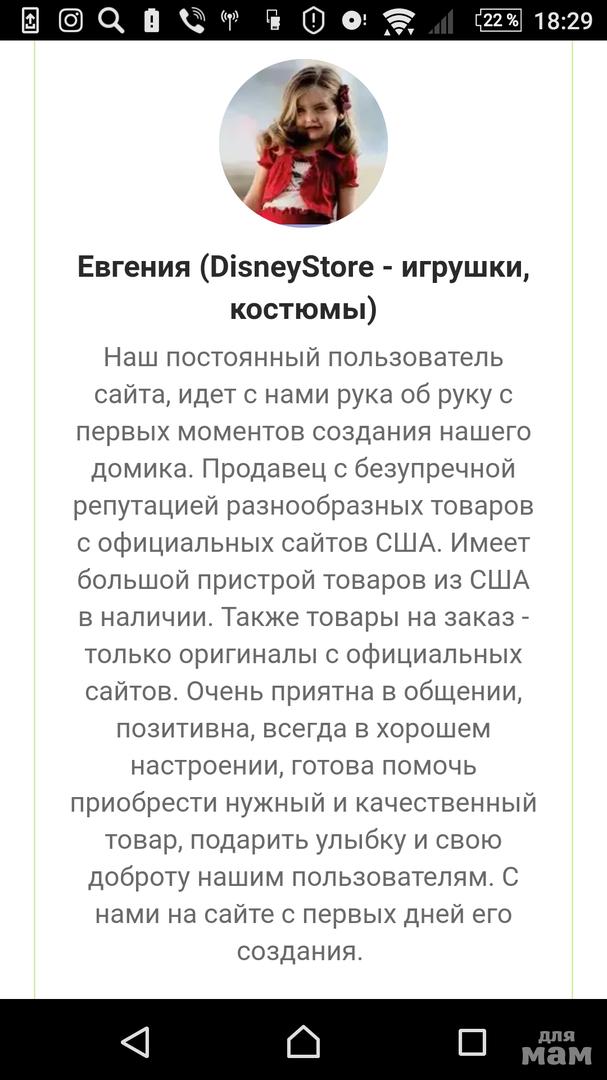
Task: Return to the phone's home screen
Action: (x=303, y=1041)
